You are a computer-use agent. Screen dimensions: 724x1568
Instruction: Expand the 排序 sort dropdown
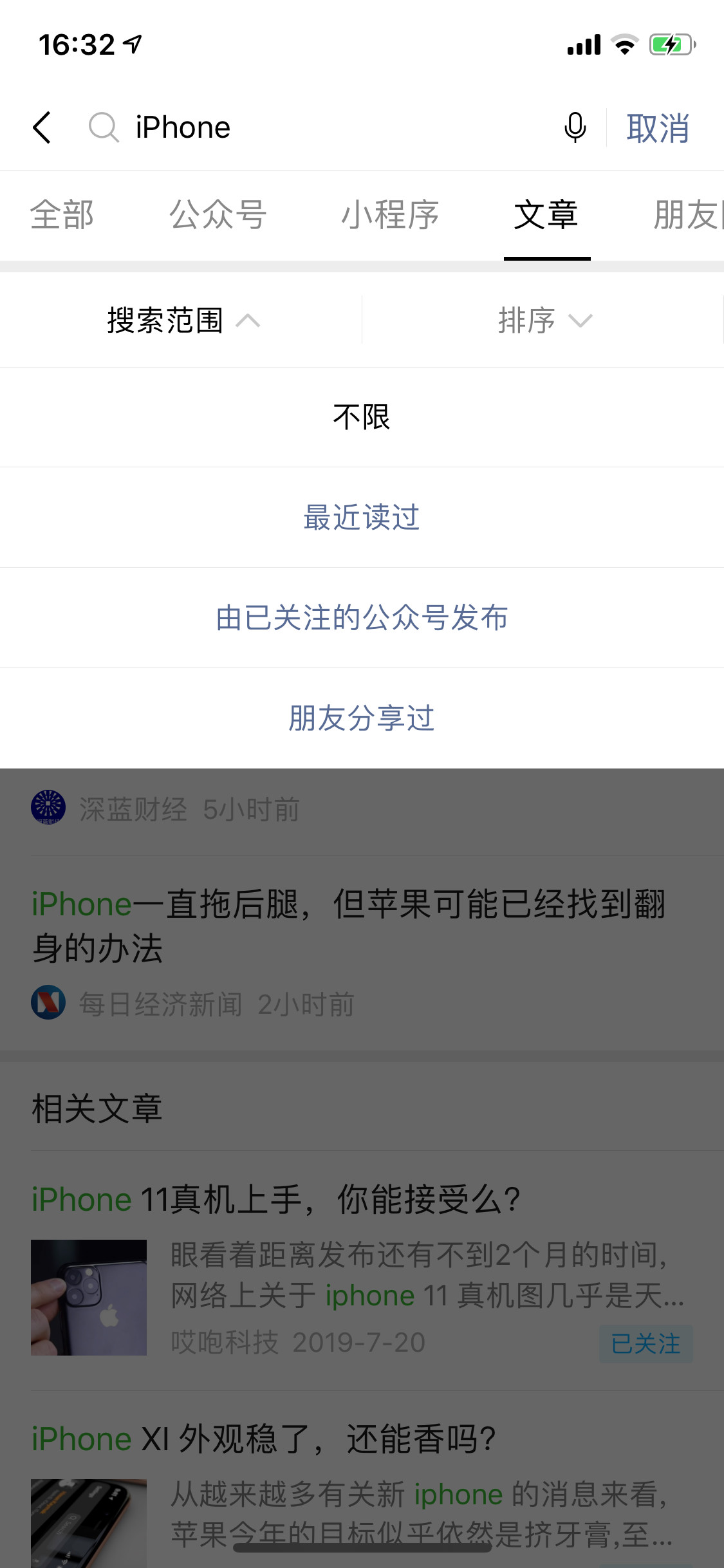(x=544, y=321)
